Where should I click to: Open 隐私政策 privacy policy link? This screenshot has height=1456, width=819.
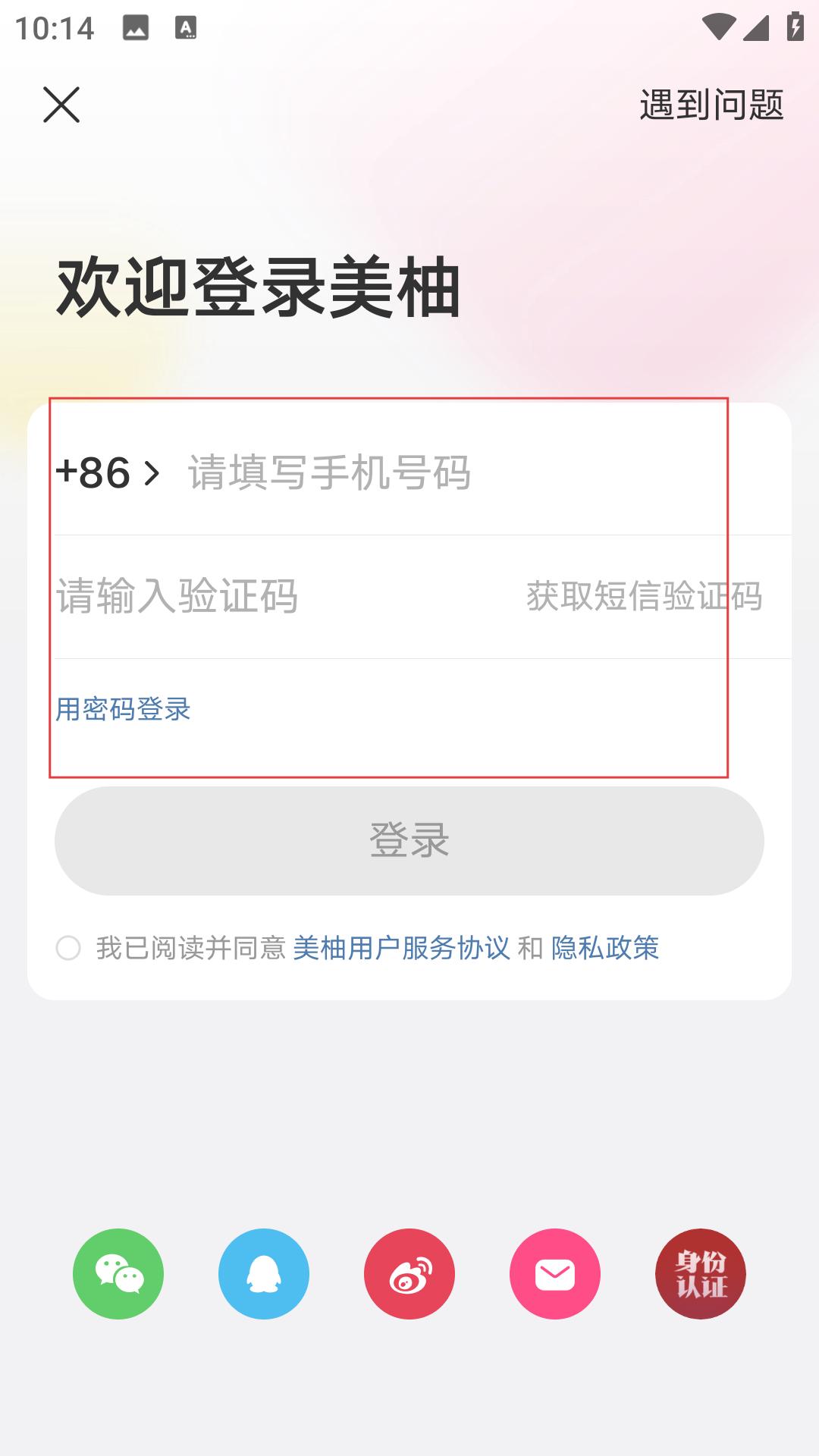[x=605, y=948]
